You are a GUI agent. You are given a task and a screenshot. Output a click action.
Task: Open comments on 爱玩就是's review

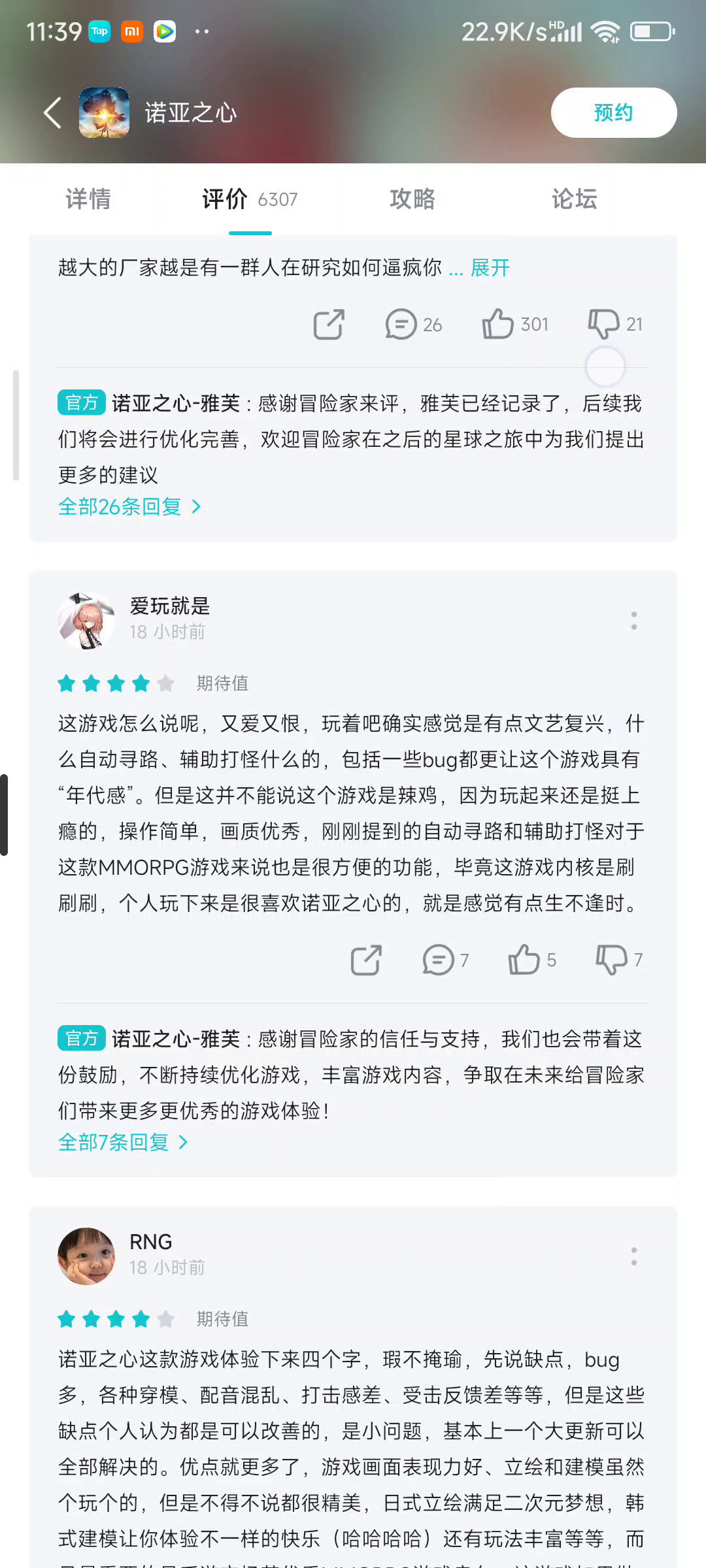pyautogui.click(x=445, y=960)
